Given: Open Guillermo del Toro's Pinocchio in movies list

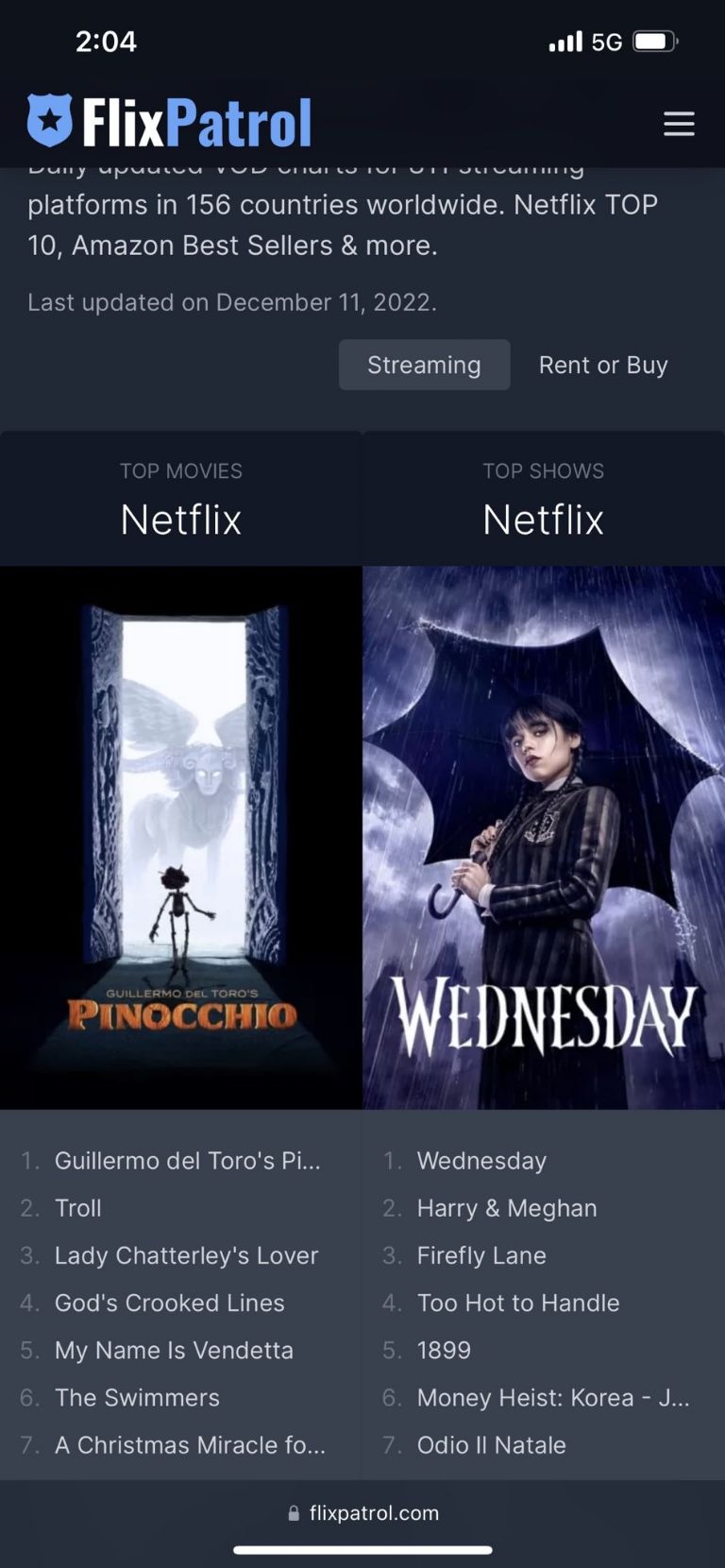Looking at the screenshot, I should tap(187, 1160).
